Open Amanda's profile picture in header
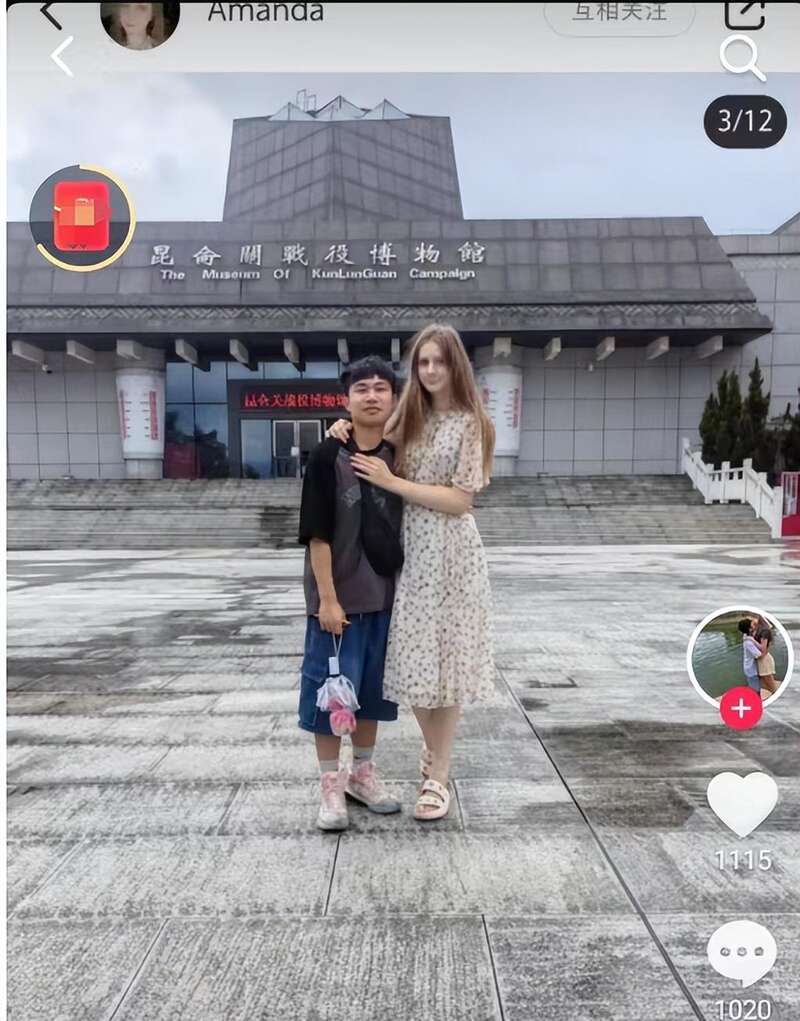 [139, 20]
